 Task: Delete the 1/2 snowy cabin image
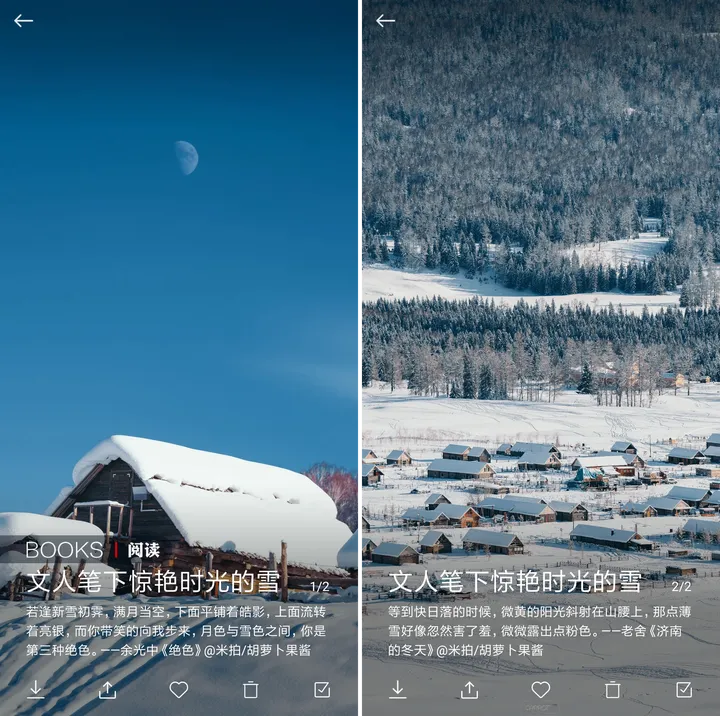[x=251, y=689]
